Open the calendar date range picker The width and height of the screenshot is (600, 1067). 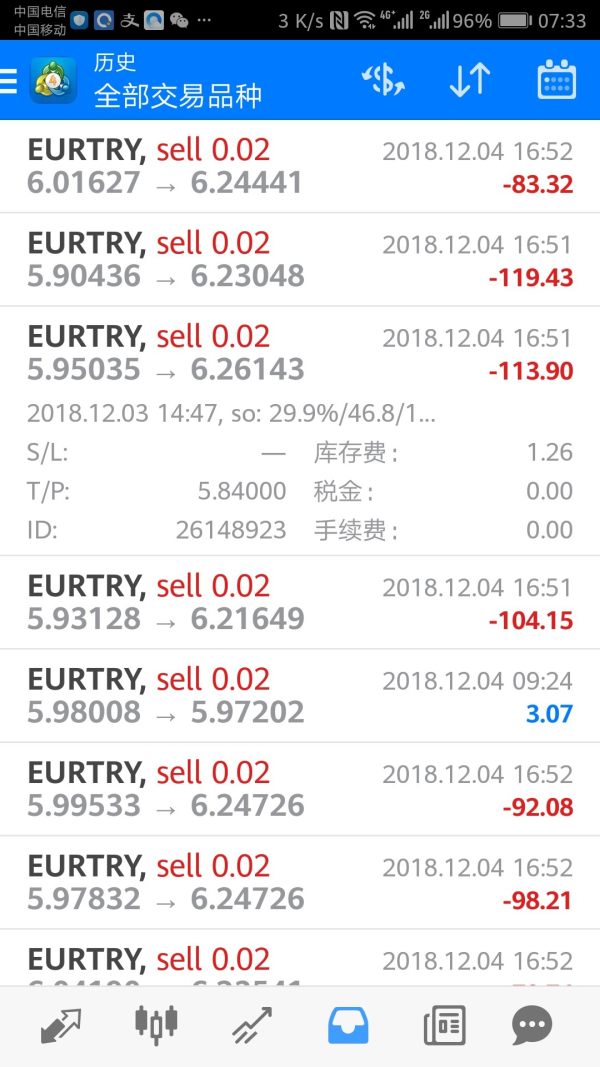(556, 80)
